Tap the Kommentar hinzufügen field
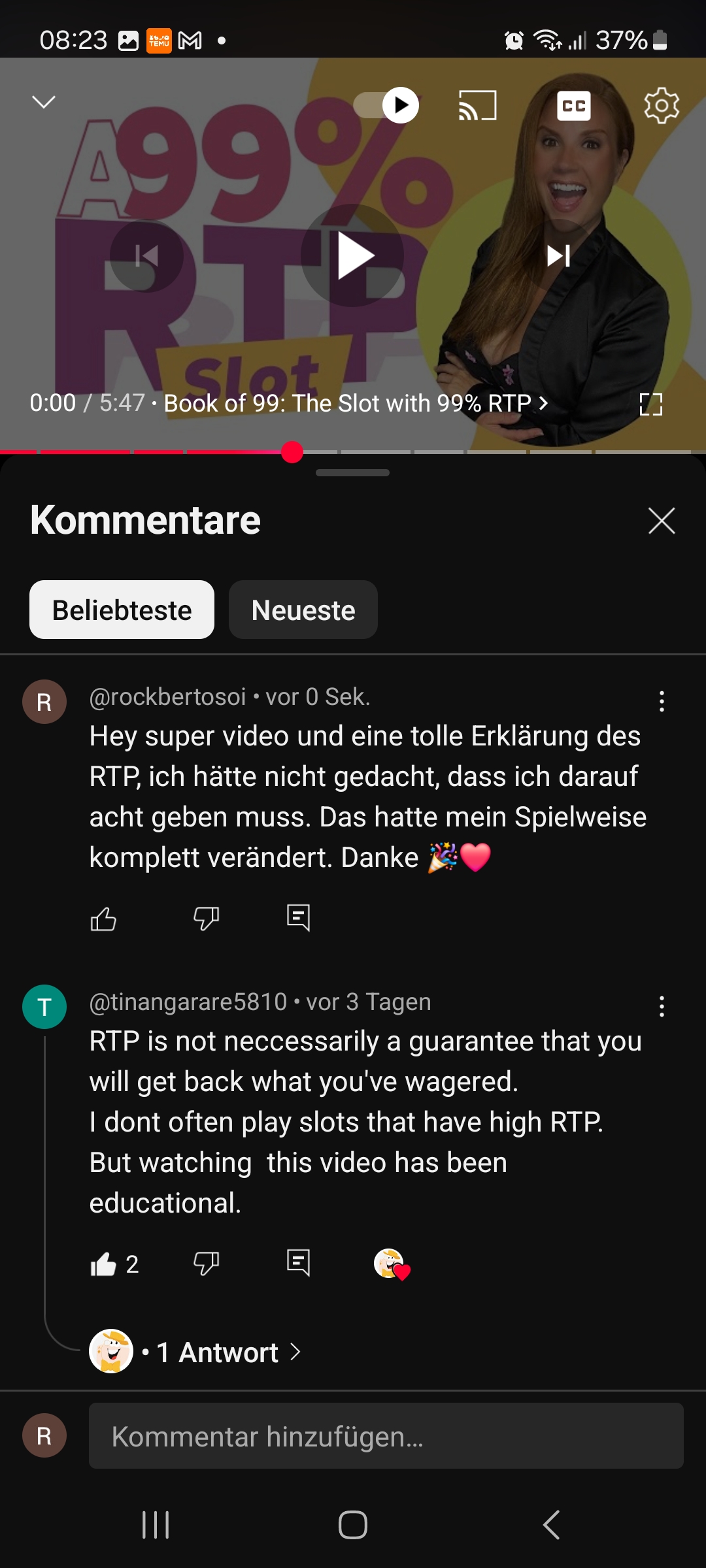 click(386, 1436)
